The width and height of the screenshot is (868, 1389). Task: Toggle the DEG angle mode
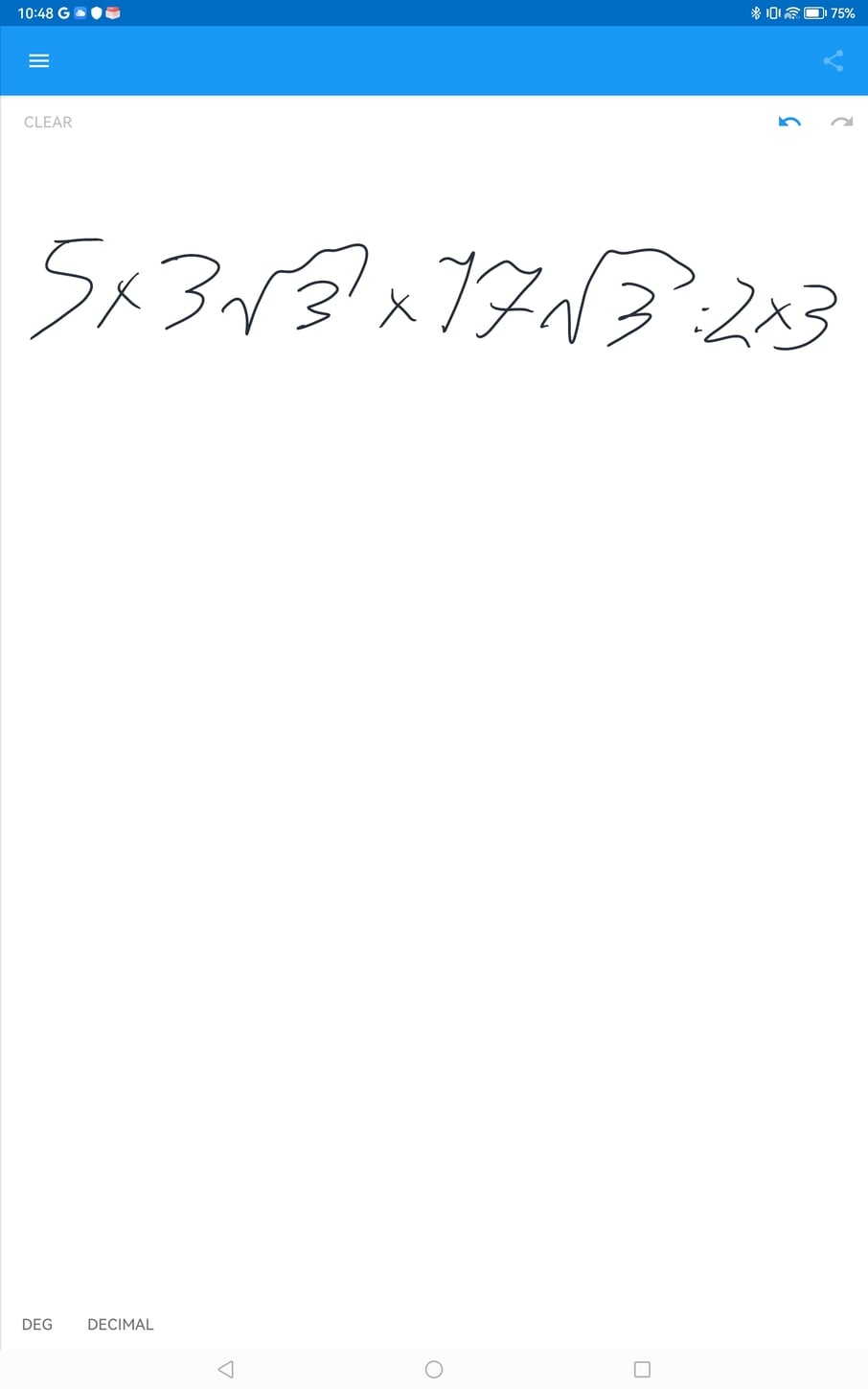37,1324
